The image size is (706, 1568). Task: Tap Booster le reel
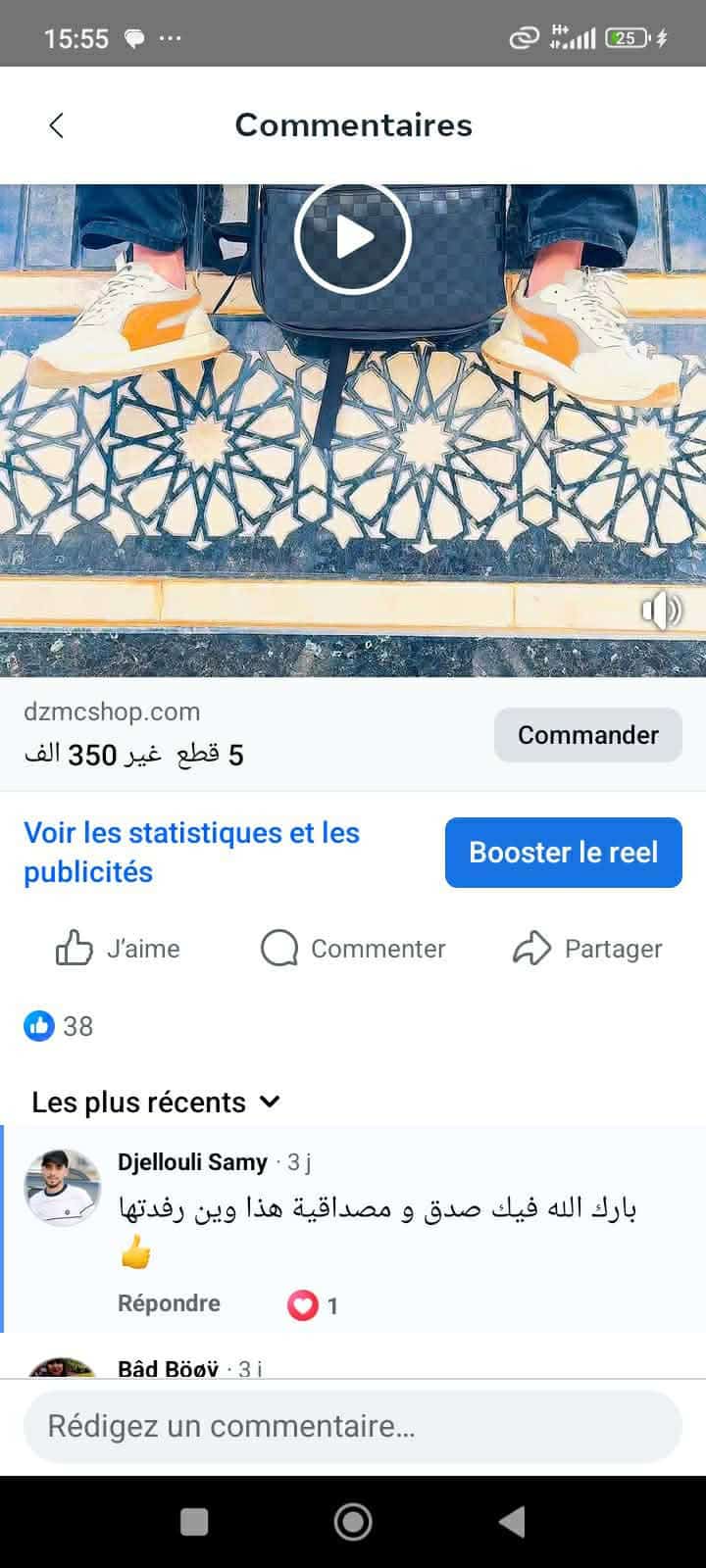pyautogui.click(x=563, y=853)
